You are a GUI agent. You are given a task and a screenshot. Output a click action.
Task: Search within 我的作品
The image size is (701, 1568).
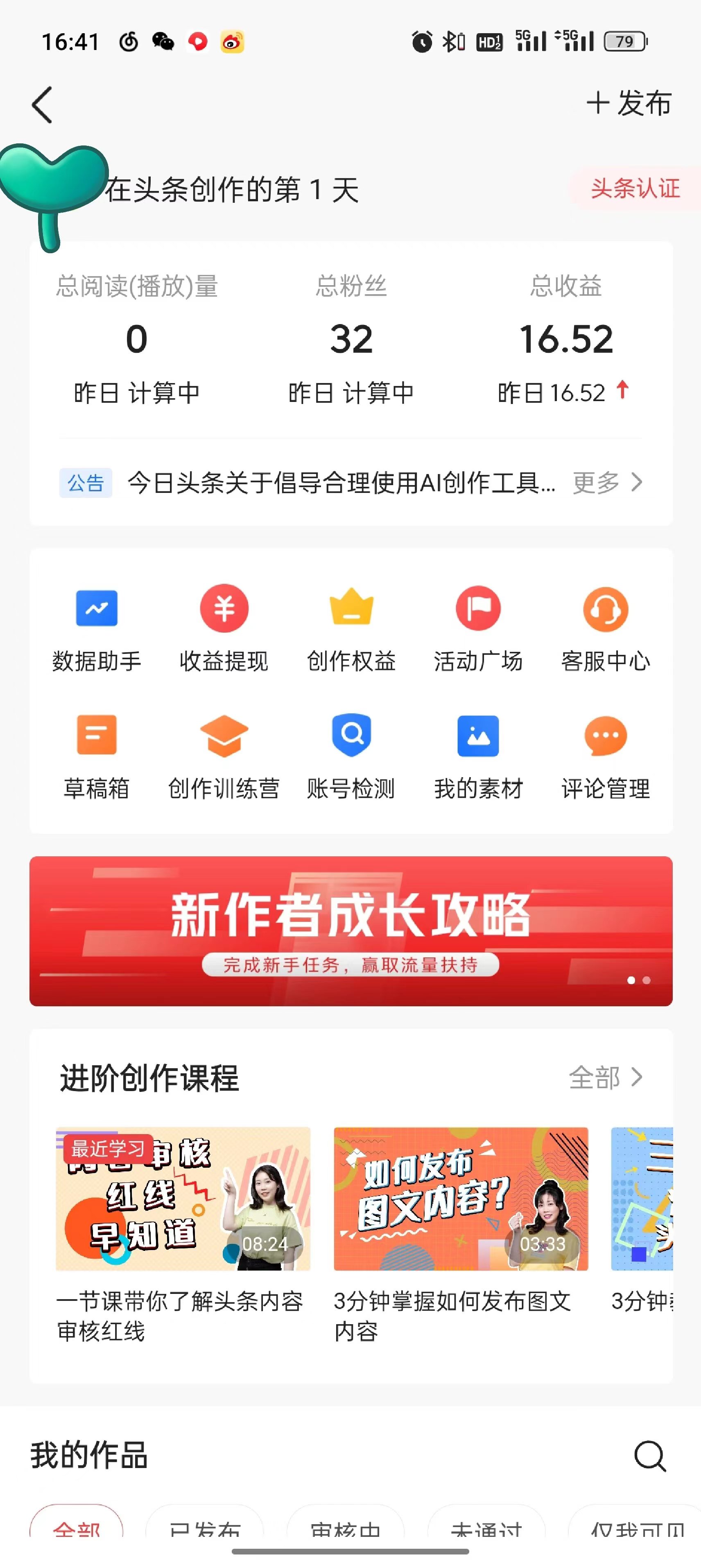pyautogui.click(x=650, y=1456)
